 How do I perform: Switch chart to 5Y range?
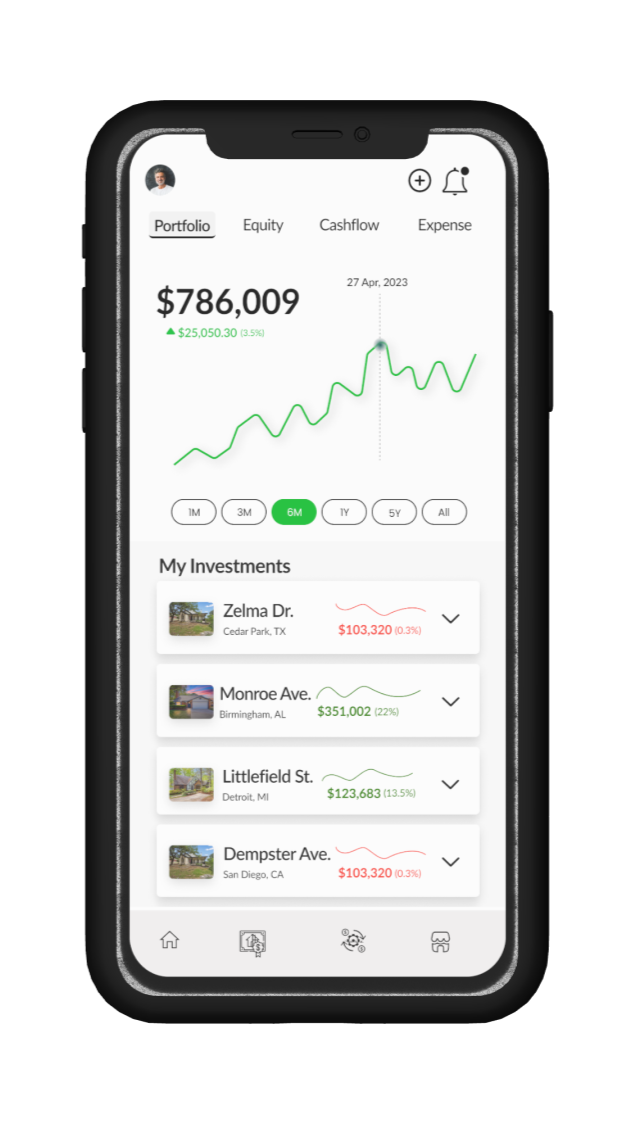tap(394, 513)
